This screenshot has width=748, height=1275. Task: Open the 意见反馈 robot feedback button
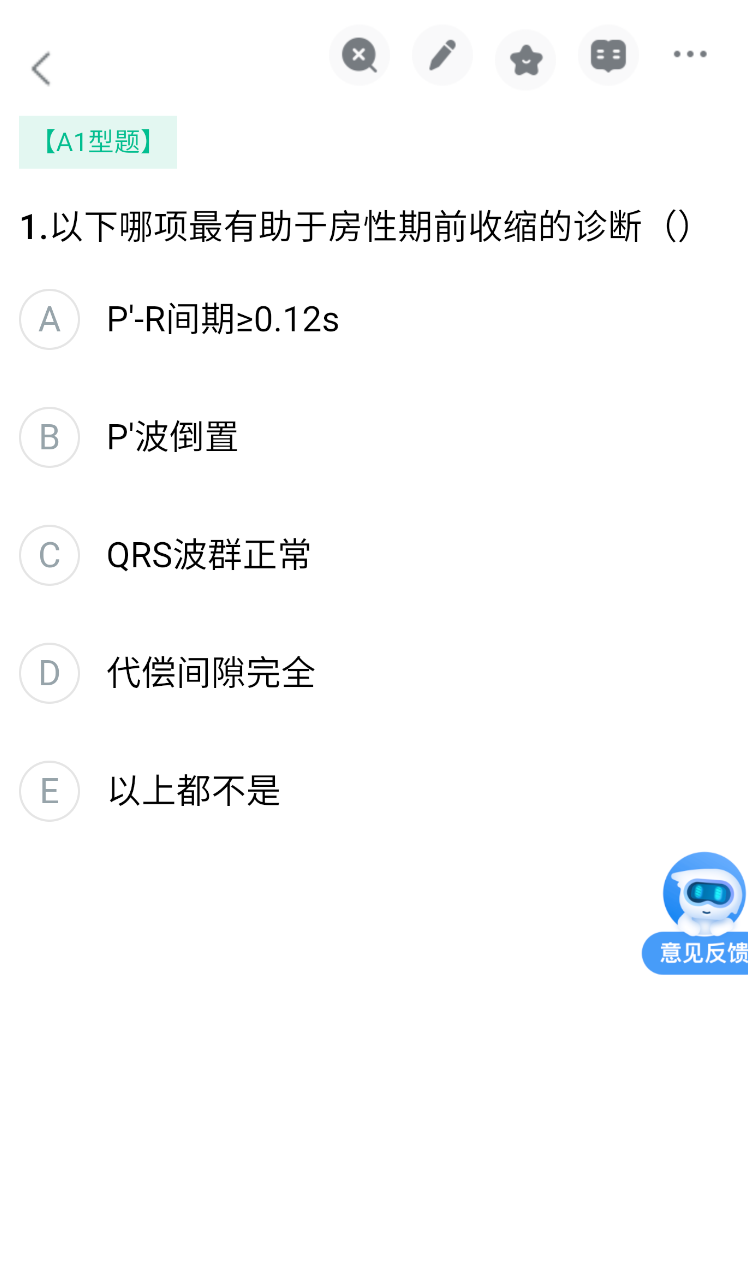697,913
